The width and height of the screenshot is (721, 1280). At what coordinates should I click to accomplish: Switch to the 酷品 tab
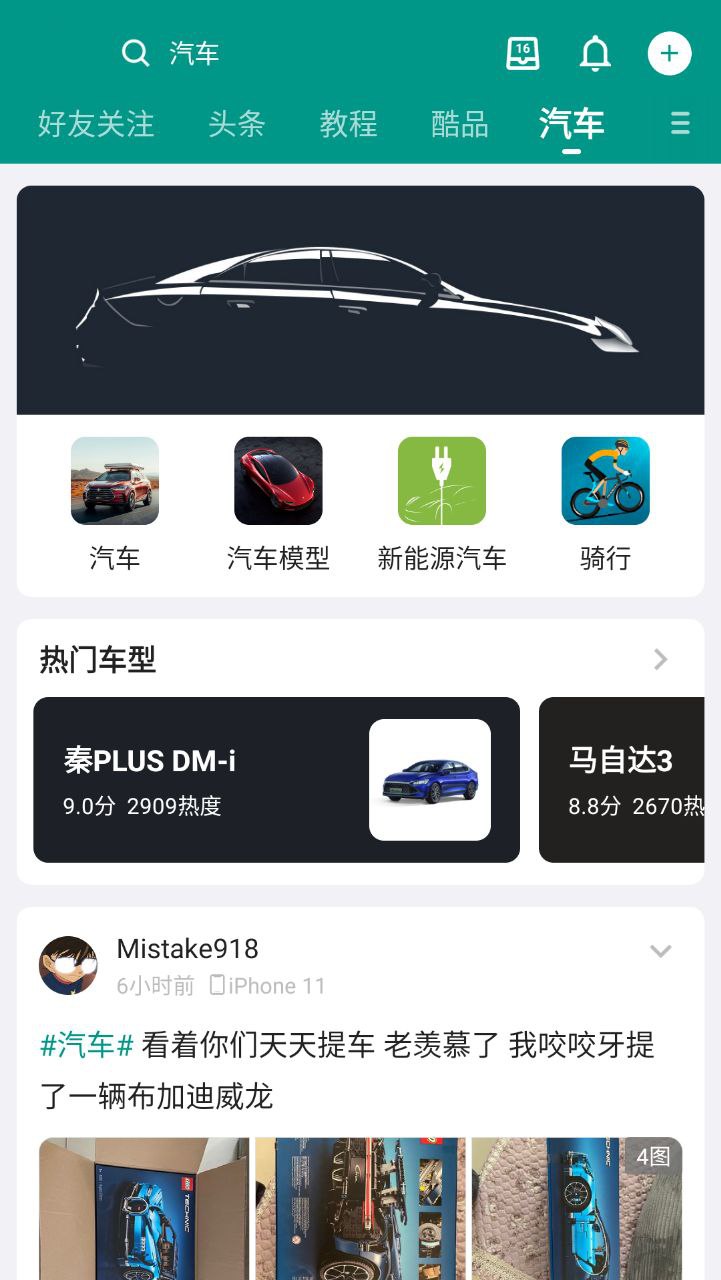tap(459, 124)
